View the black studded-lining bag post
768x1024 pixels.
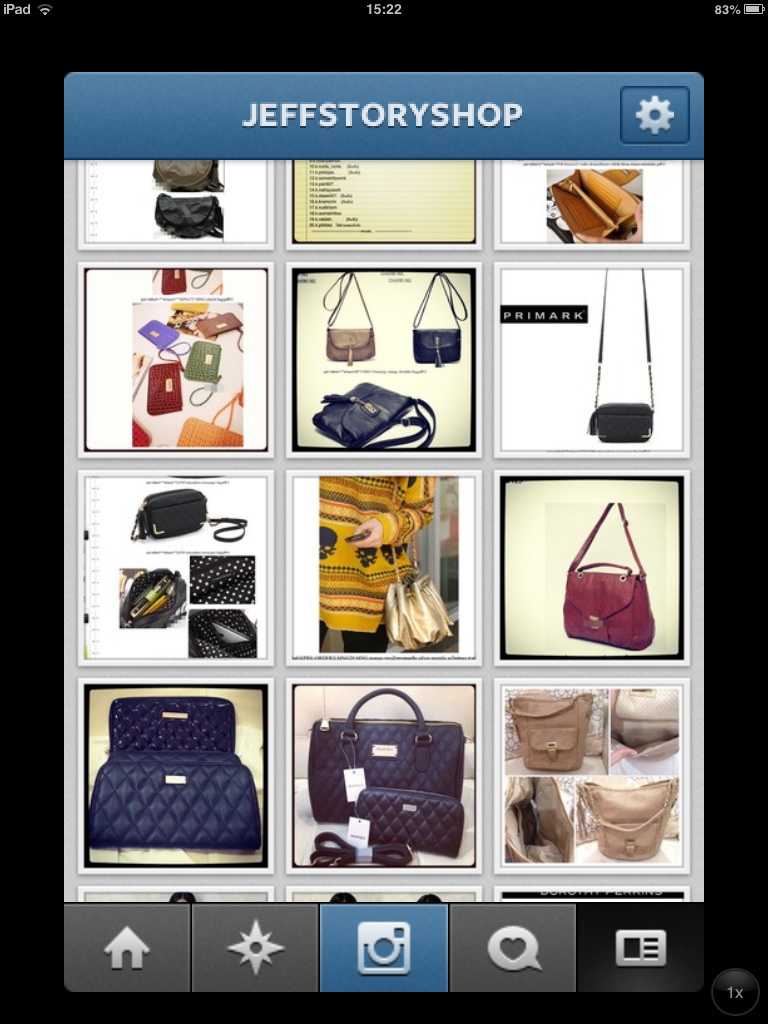click(176, 567)
